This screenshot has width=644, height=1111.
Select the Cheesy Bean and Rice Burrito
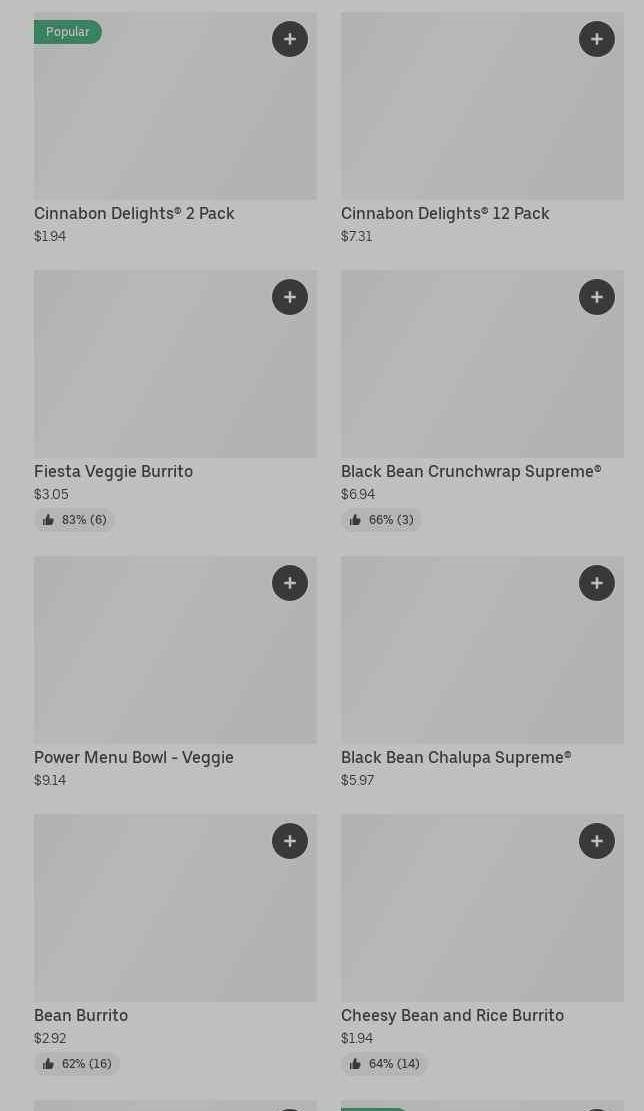tap(460, 920)
